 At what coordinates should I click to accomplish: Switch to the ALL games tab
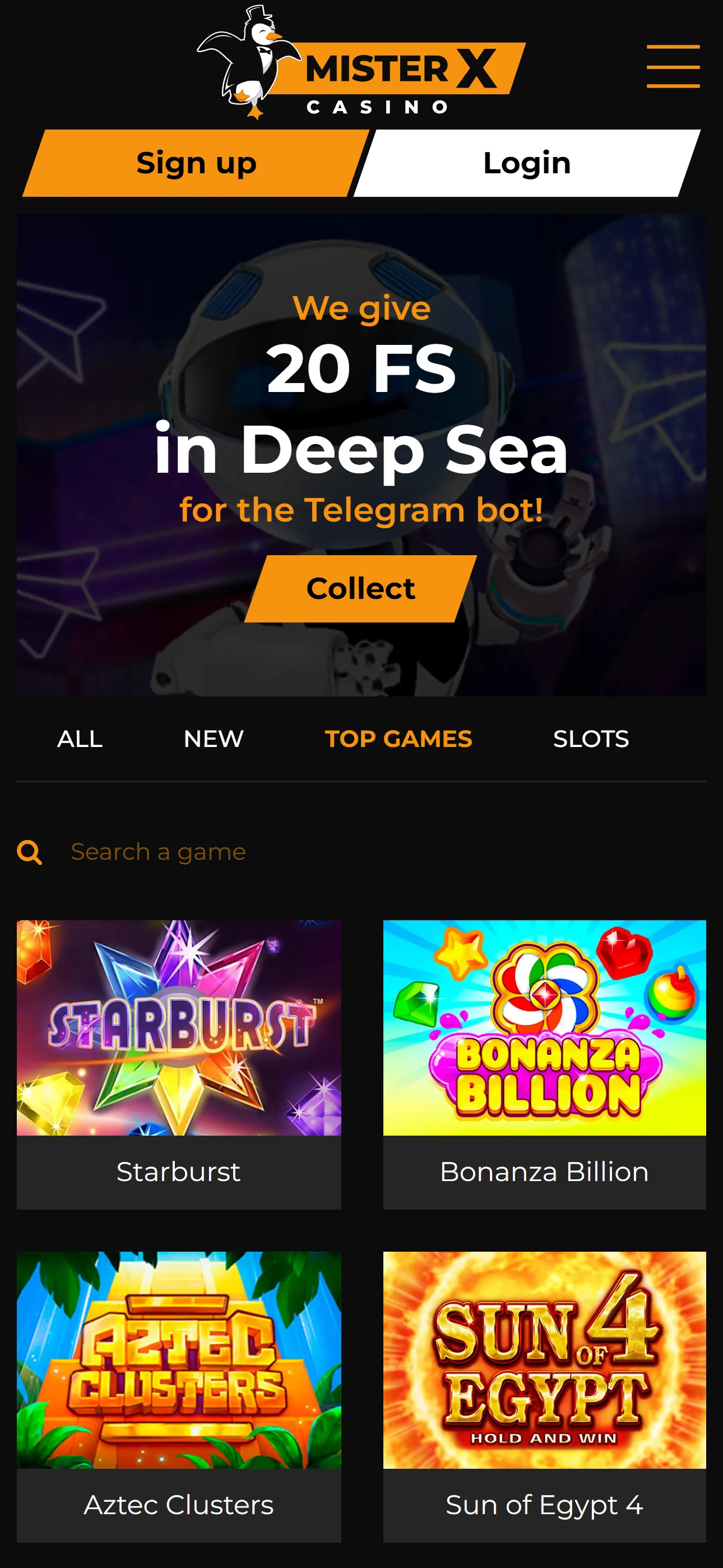click(x=80, y=739)
